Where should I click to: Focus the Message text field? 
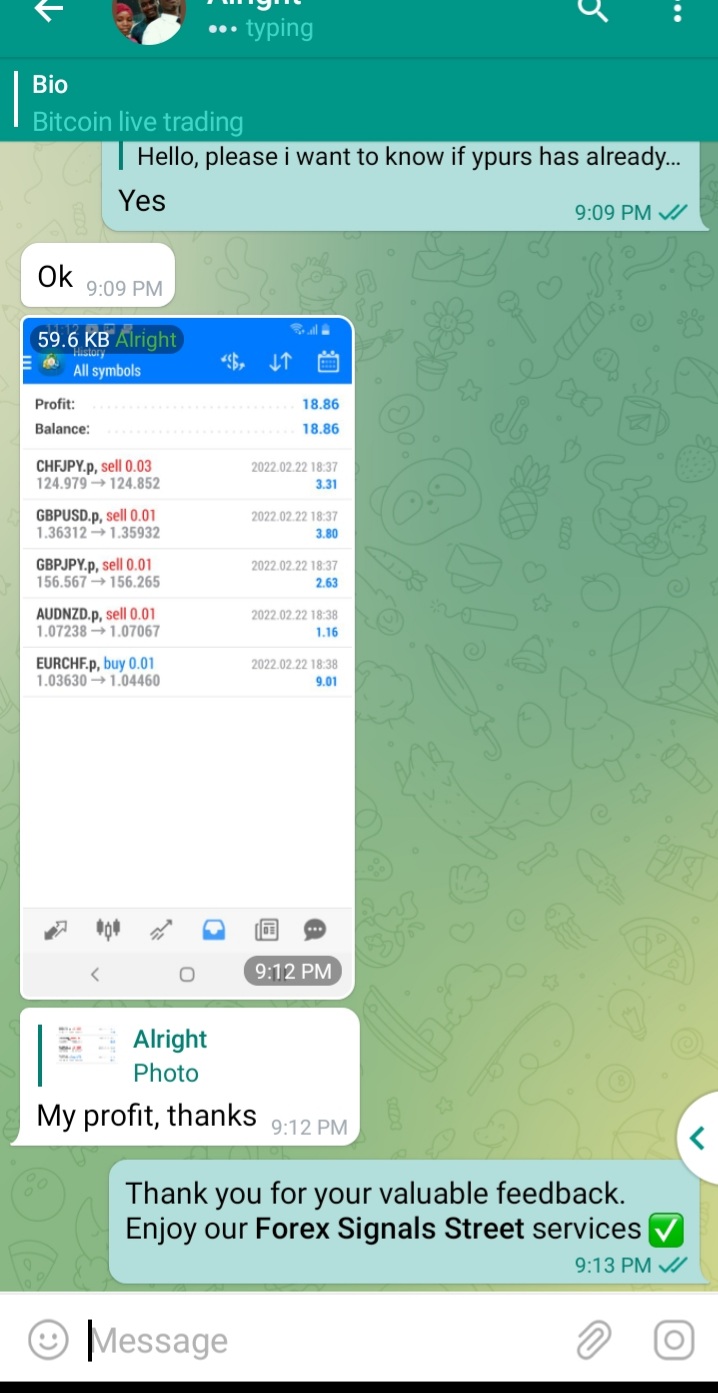pyautogui.click(x=320, y=1341)
